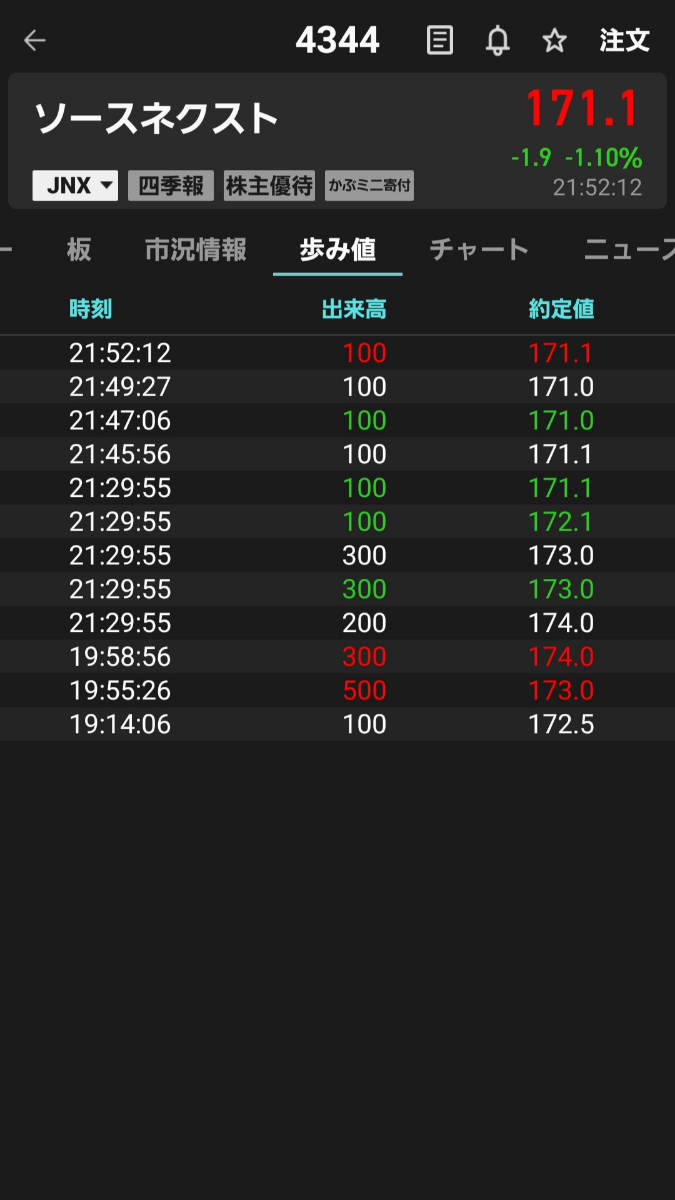The image size is (675, 1200).
Task: Add stock 4344 to favorites star
Action: [x=554, y=41]
